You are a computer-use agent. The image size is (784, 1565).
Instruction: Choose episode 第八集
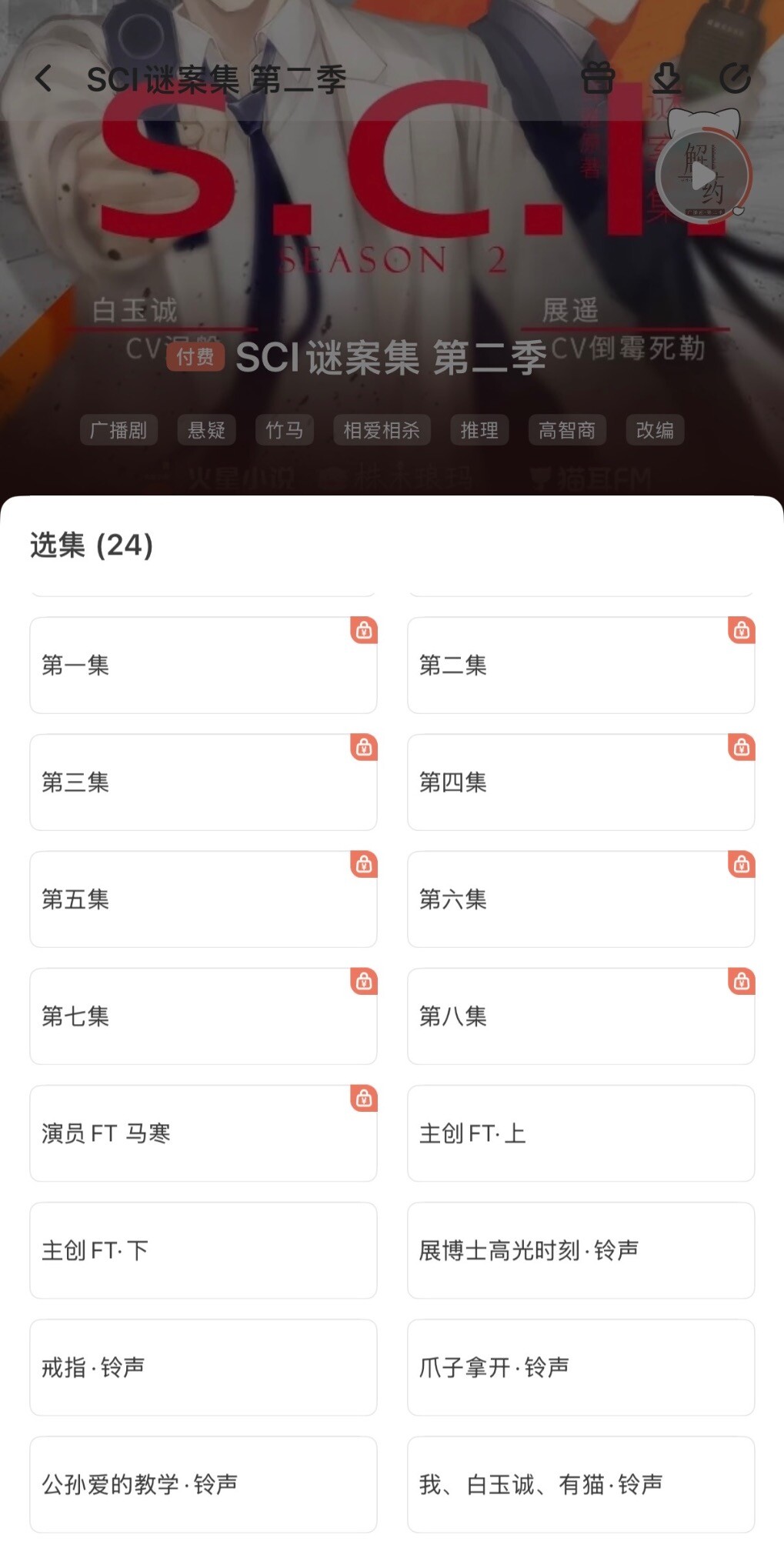tap(580, 1016)
